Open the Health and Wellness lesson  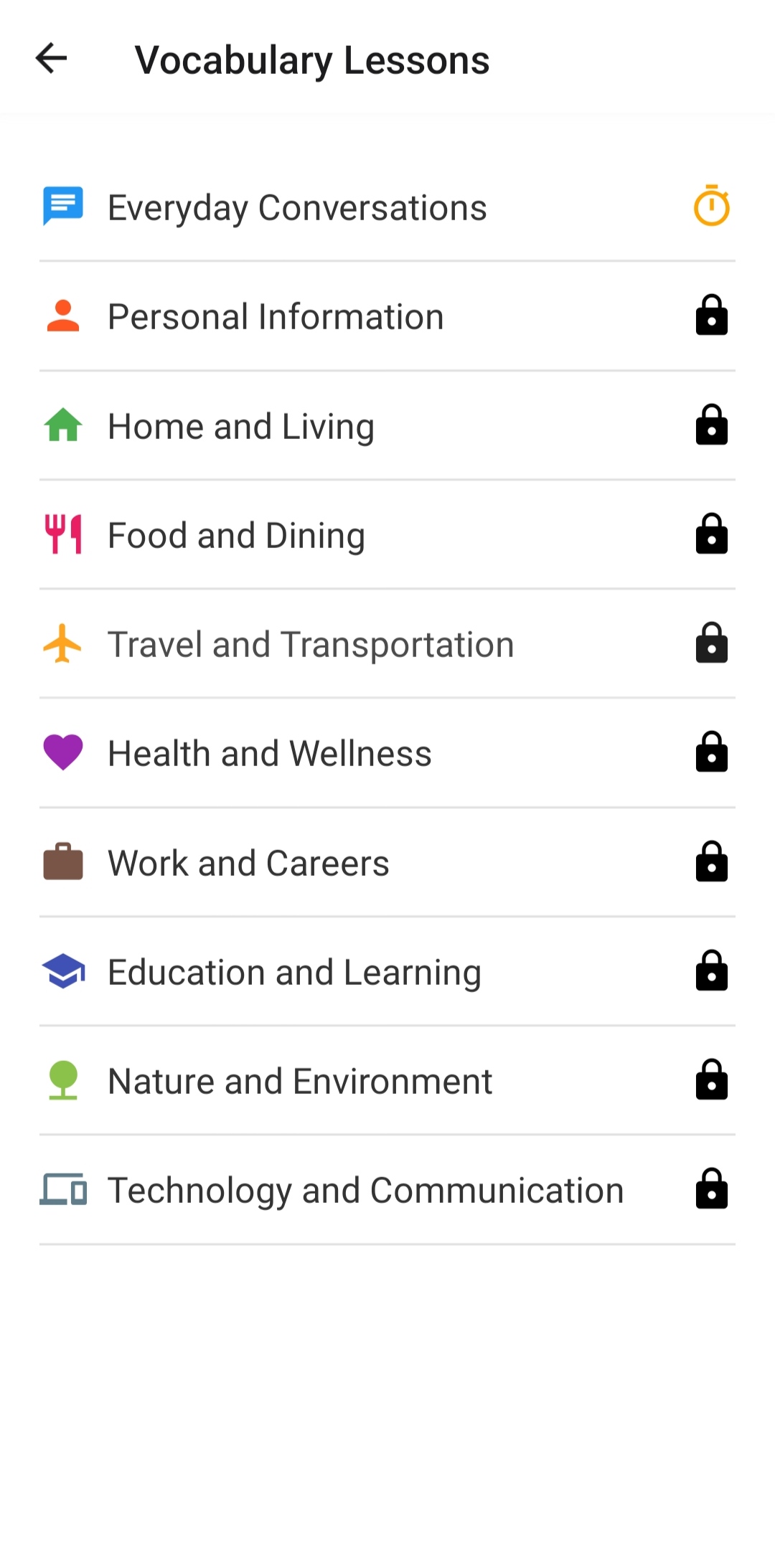[x=387, y=752]
